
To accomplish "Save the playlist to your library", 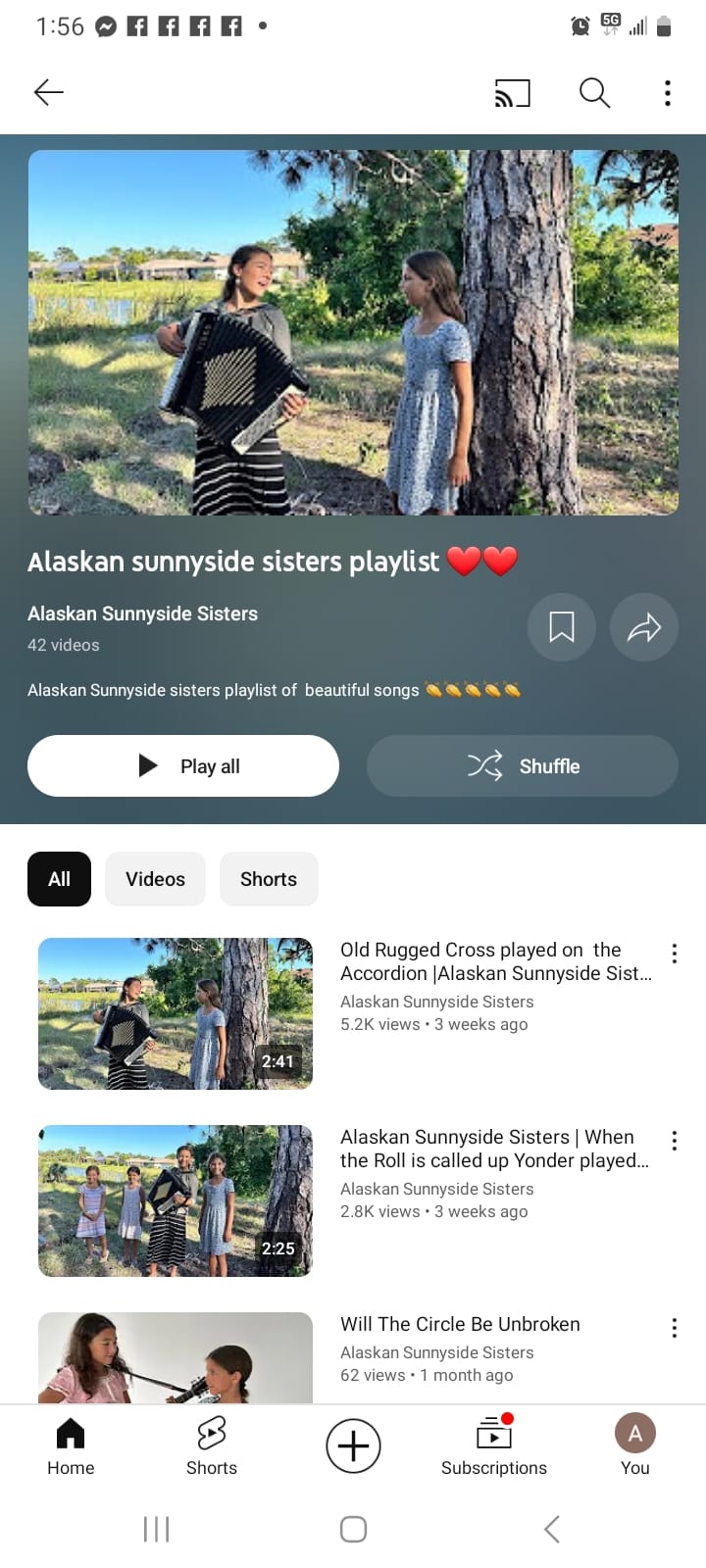I will pyautogui.click(x=562, y=627).
